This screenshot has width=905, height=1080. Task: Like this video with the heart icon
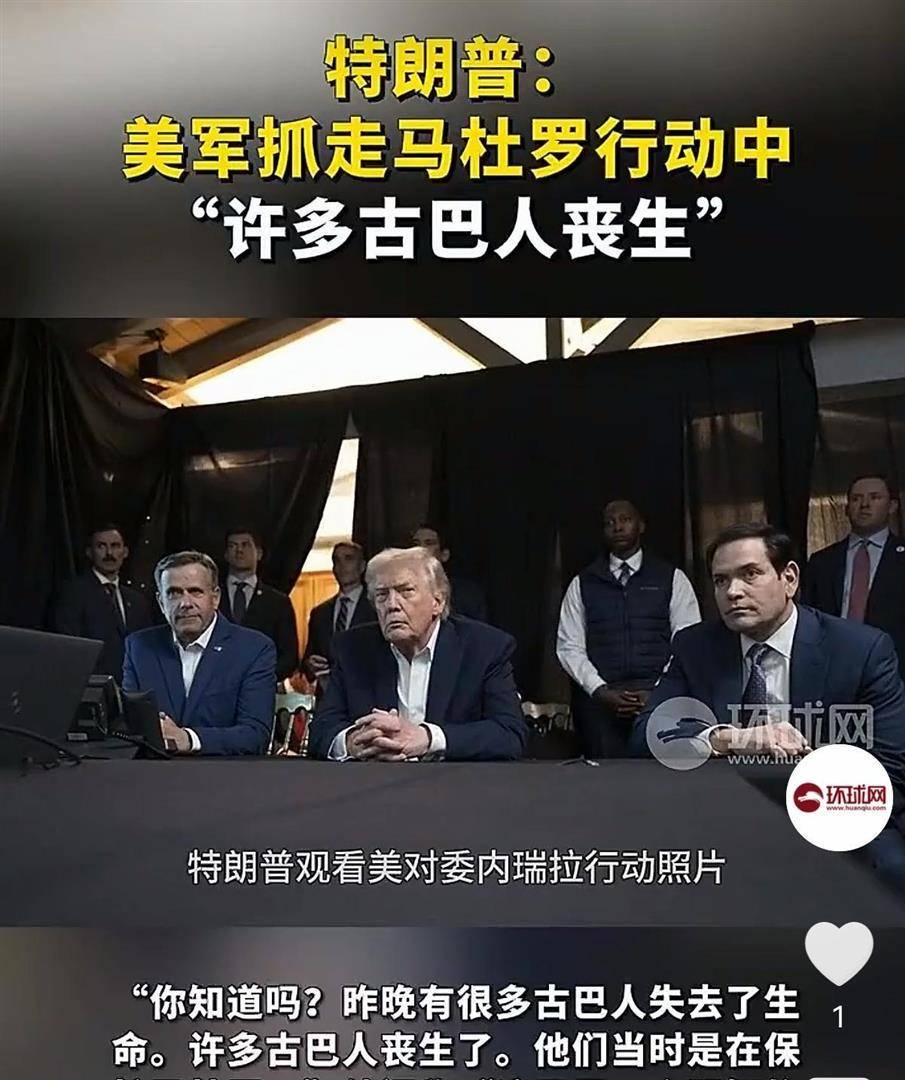tap(838, 953)
